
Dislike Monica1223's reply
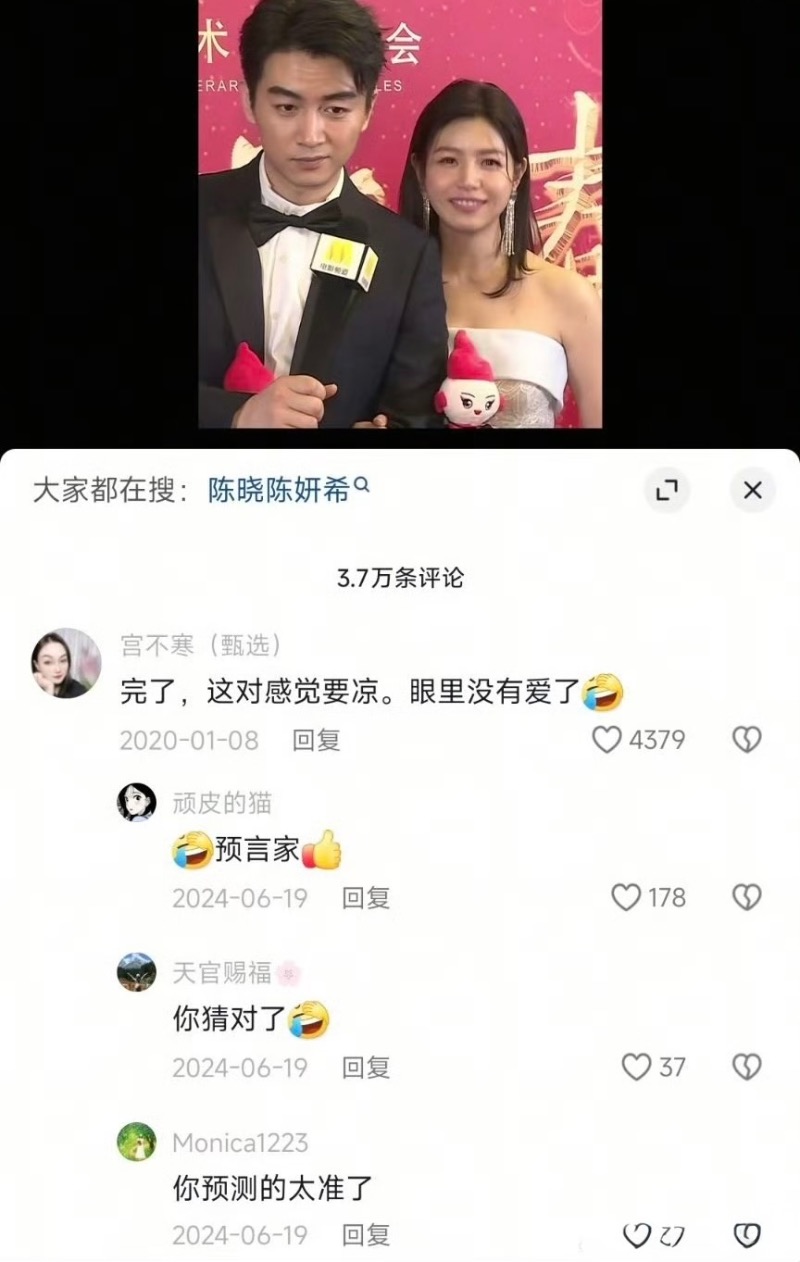tap(747, 1236)
